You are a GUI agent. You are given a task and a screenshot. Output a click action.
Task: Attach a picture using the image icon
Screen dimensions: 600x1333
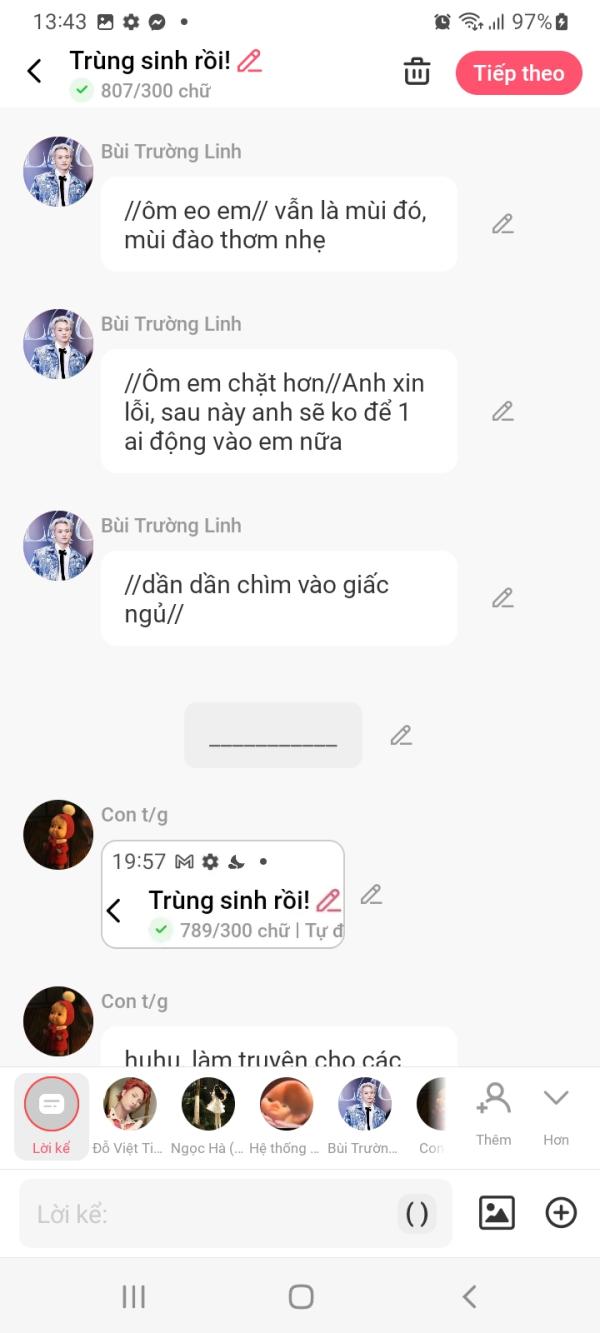pyautogui.click(x=497, y=1213)
